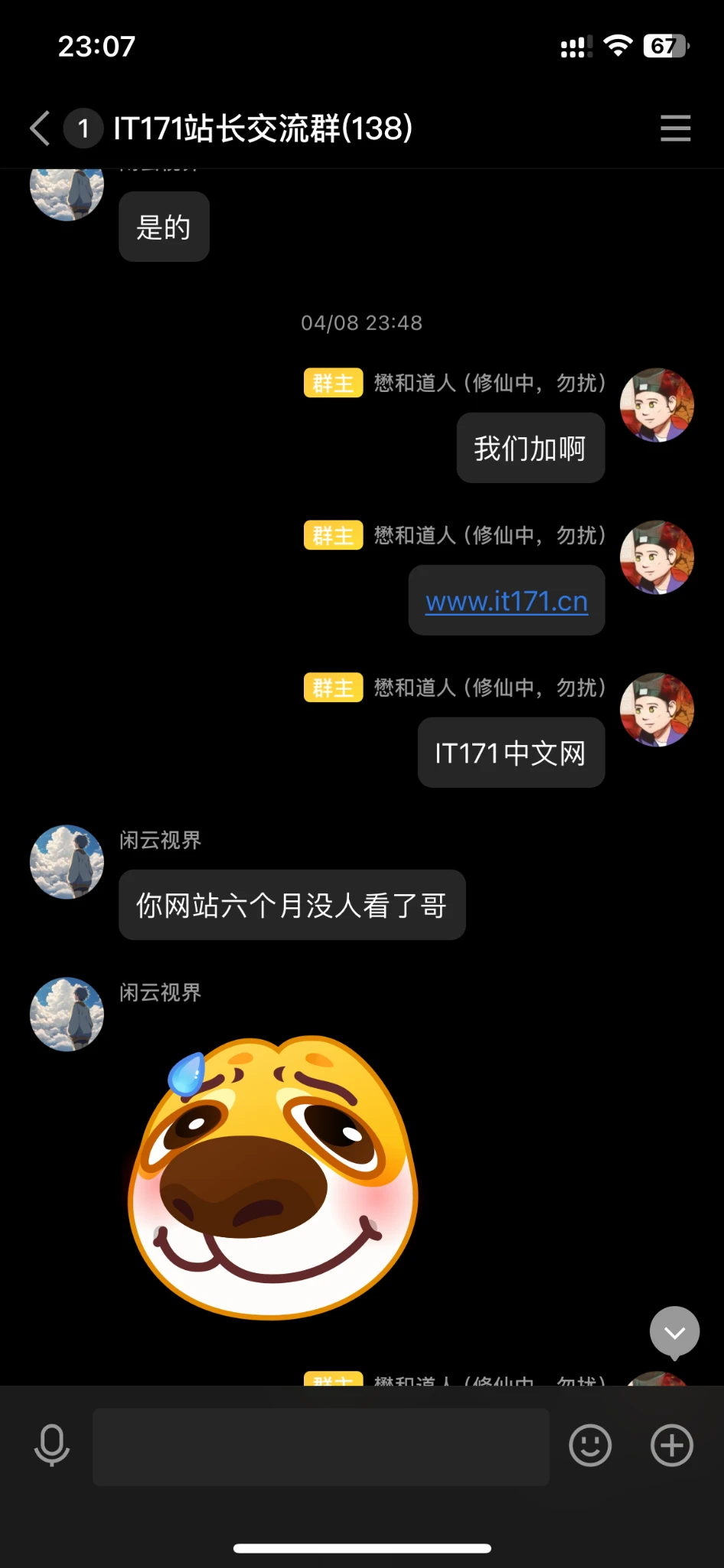The image size is (724, 1568).
Task: Tap the voice input microphone
Action: tap(52, 1445)
